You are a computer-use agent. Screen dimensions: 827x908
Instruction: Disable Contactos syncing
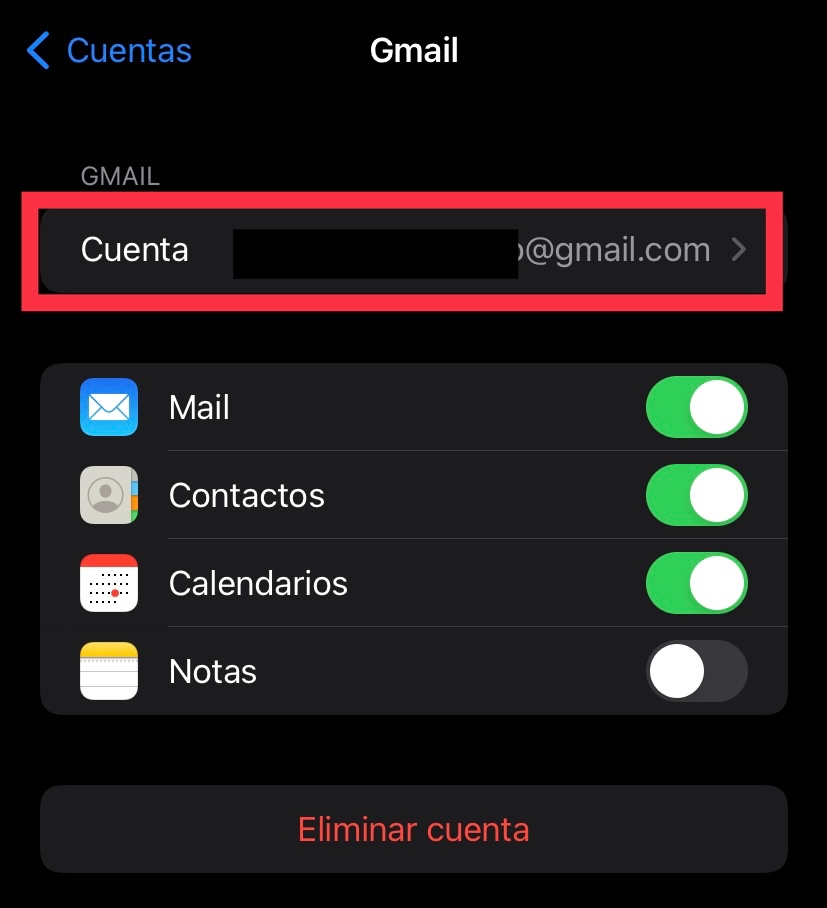coord(697,495)
